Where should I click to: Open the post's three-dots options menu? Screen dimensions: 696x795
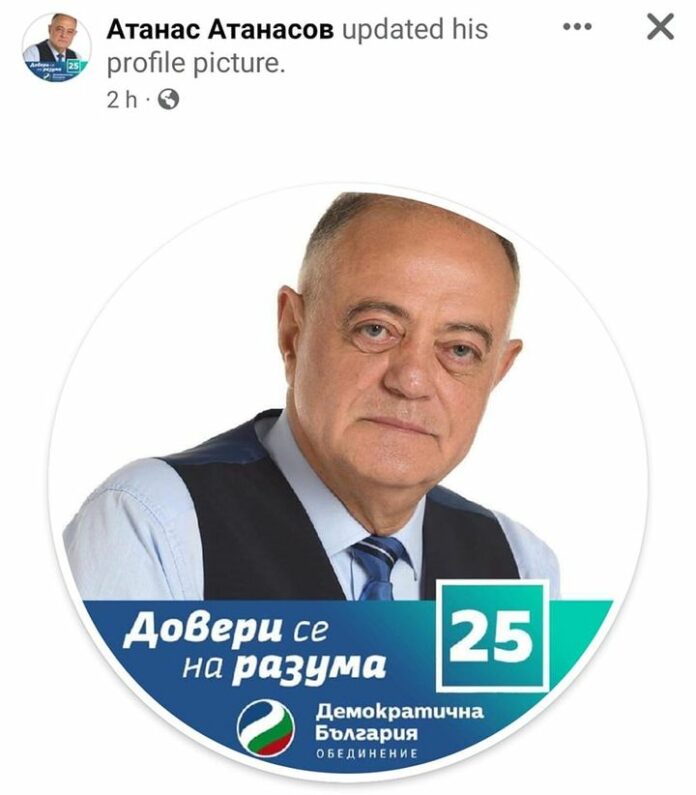(x=577, y=27)
